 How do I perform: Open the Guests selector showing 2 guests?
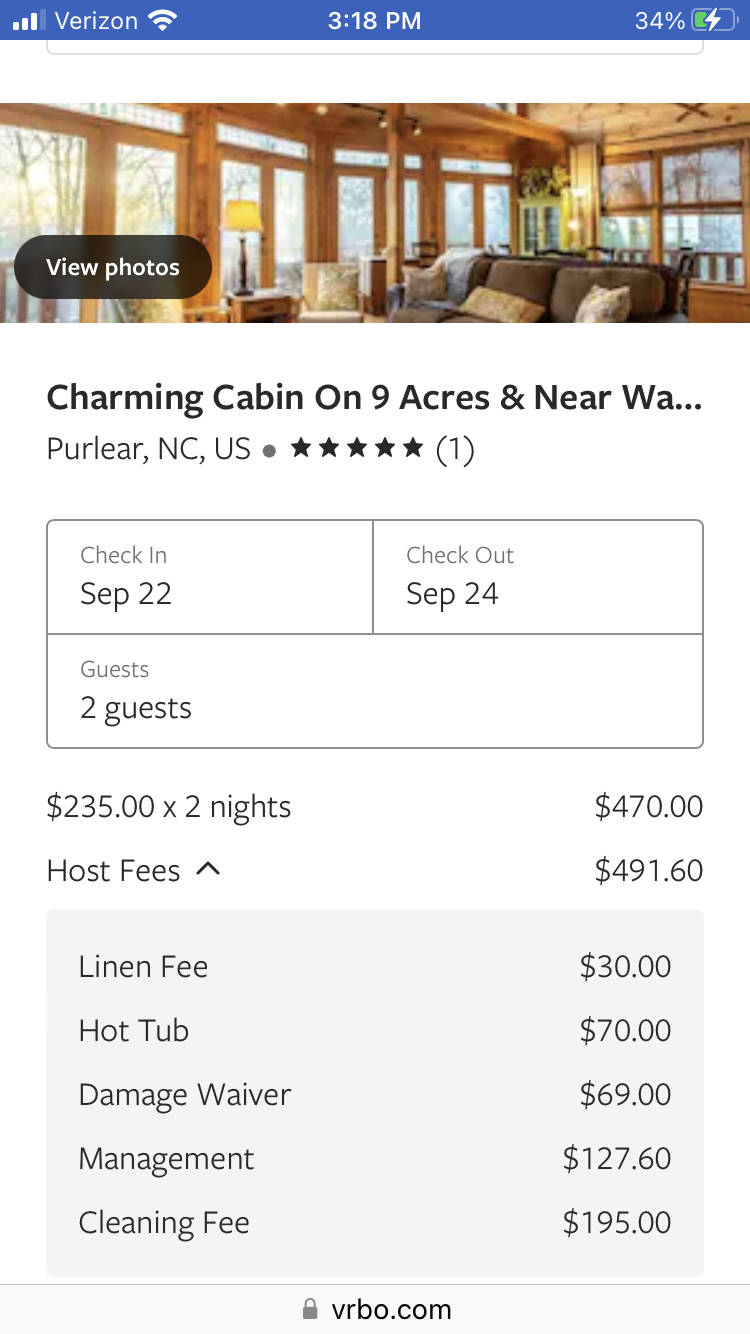[x=375, y=691]
